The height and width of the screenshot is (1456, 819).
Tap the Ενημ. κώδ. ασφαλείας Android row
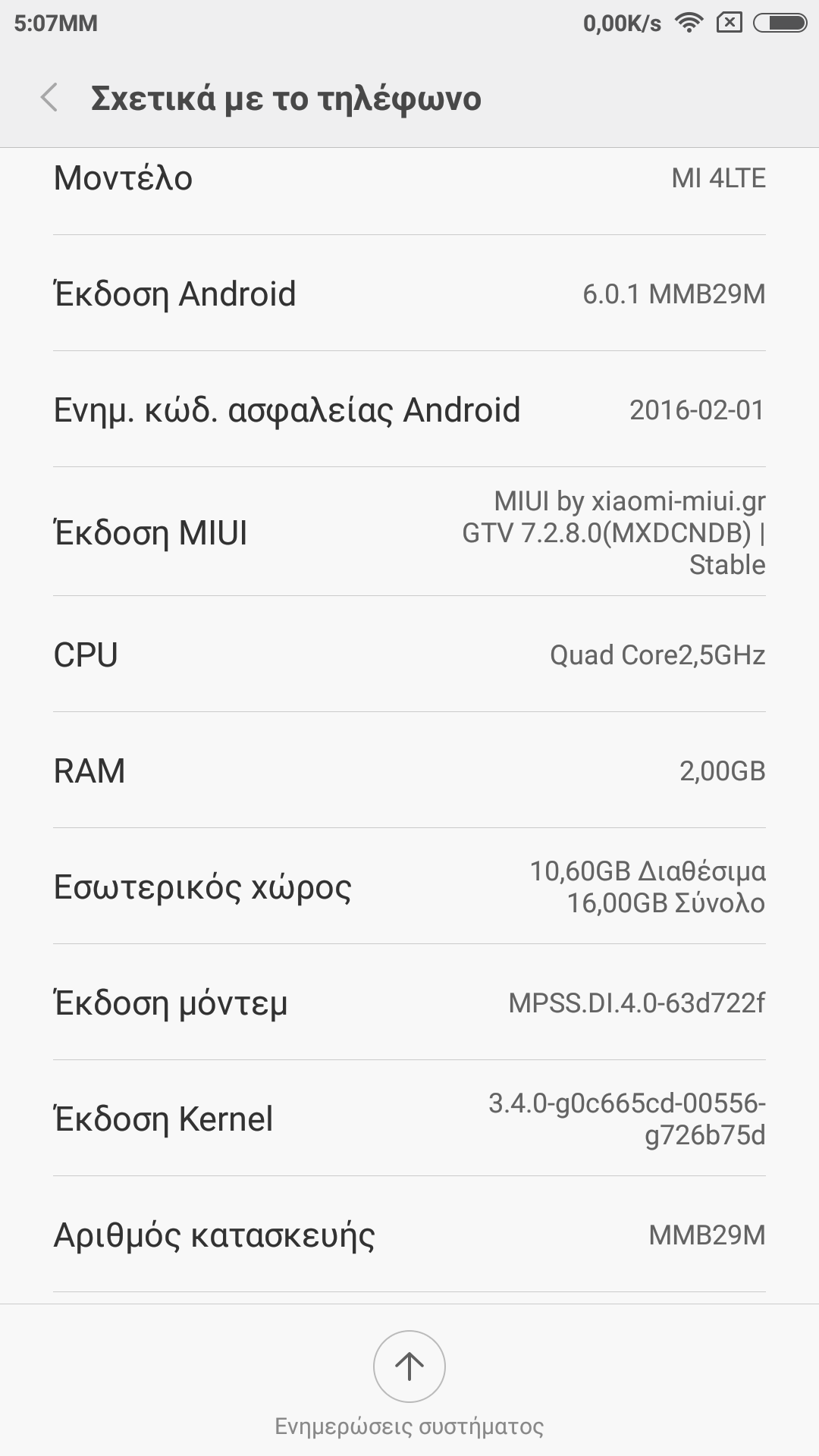tap(409, 410)
